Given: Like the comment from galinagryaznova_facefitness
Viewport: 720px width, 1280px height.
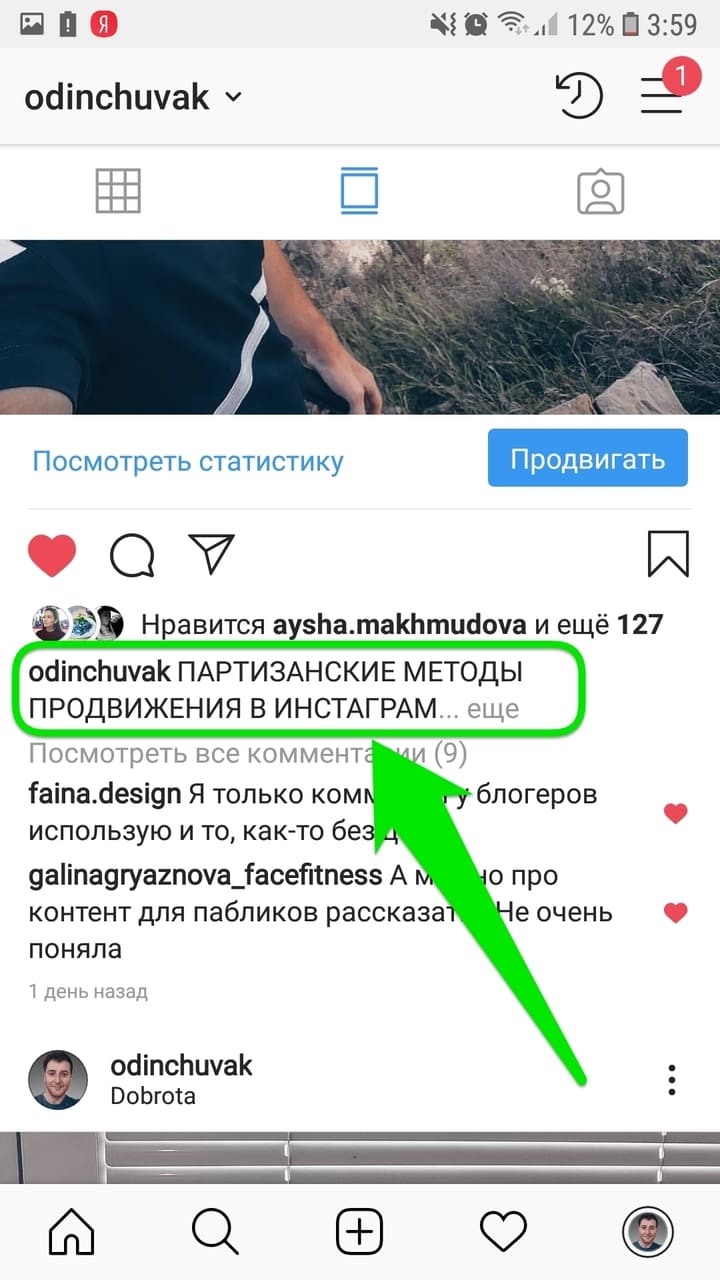Looking at the screenshot, I should [x=676, y=912].
